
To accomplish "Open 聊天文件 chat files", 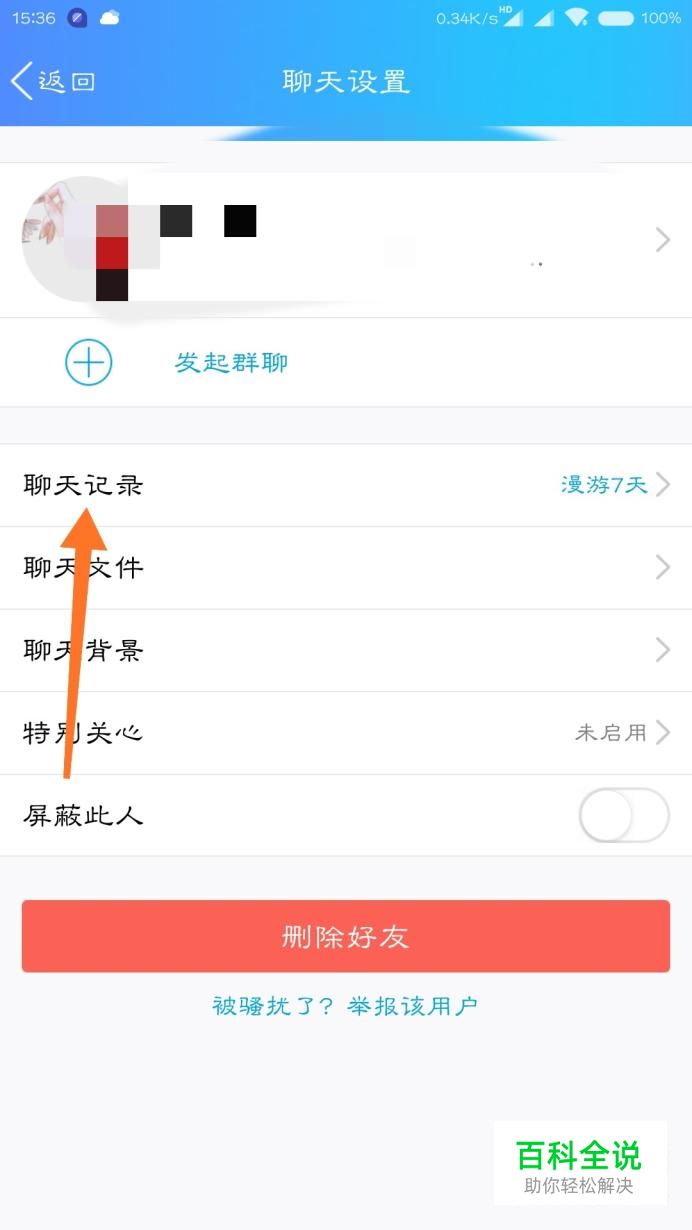I will (x=345, y=568).
